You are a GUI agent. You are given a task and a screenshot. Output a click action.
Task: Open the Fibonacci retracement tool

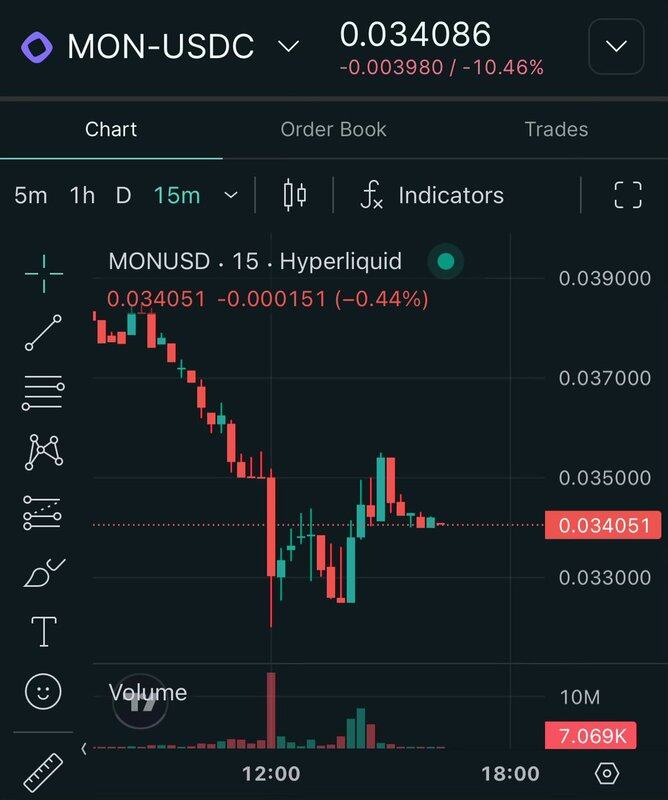[43, 392]
